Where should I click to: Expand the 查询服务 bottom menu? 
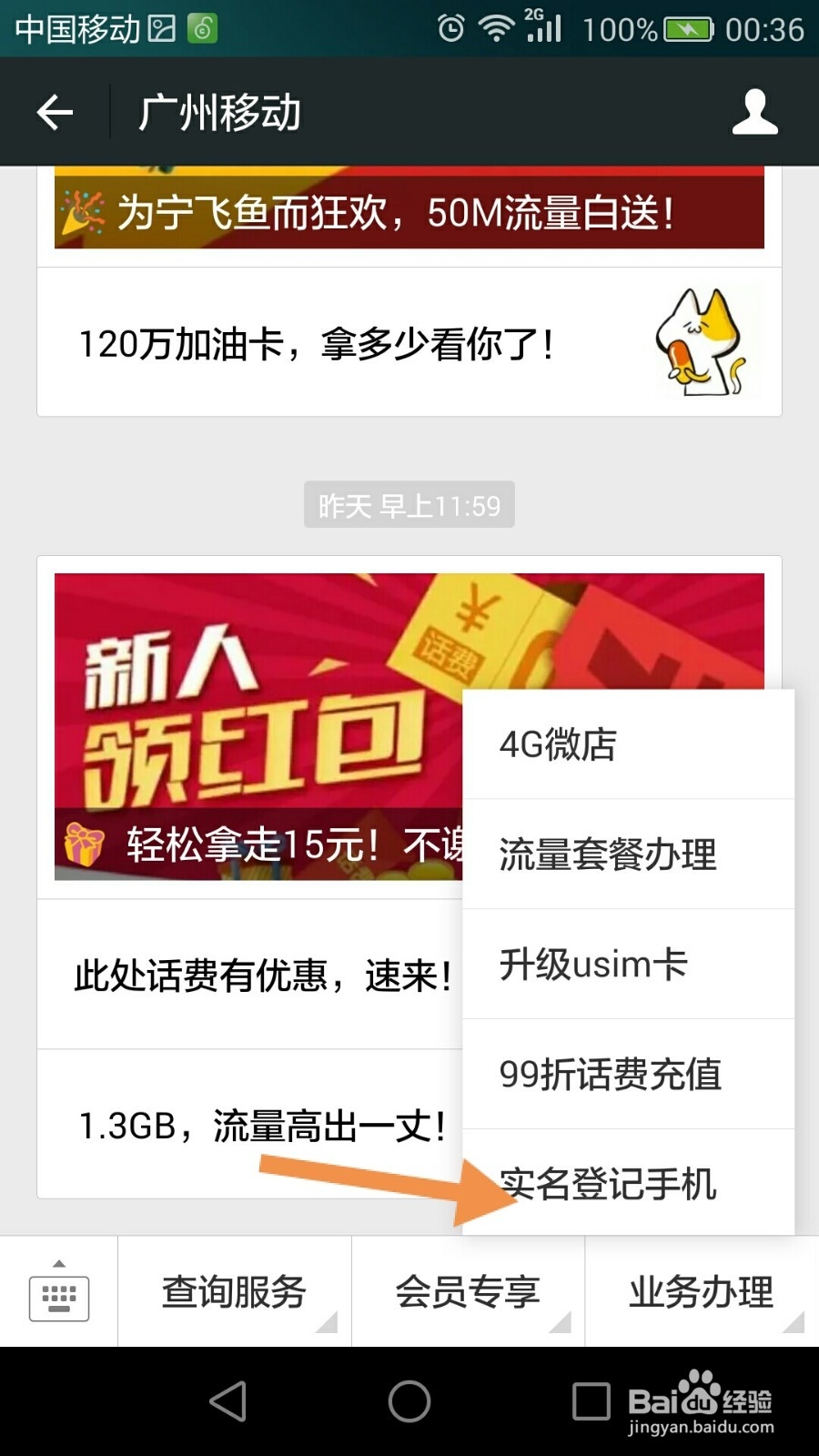234,1292
